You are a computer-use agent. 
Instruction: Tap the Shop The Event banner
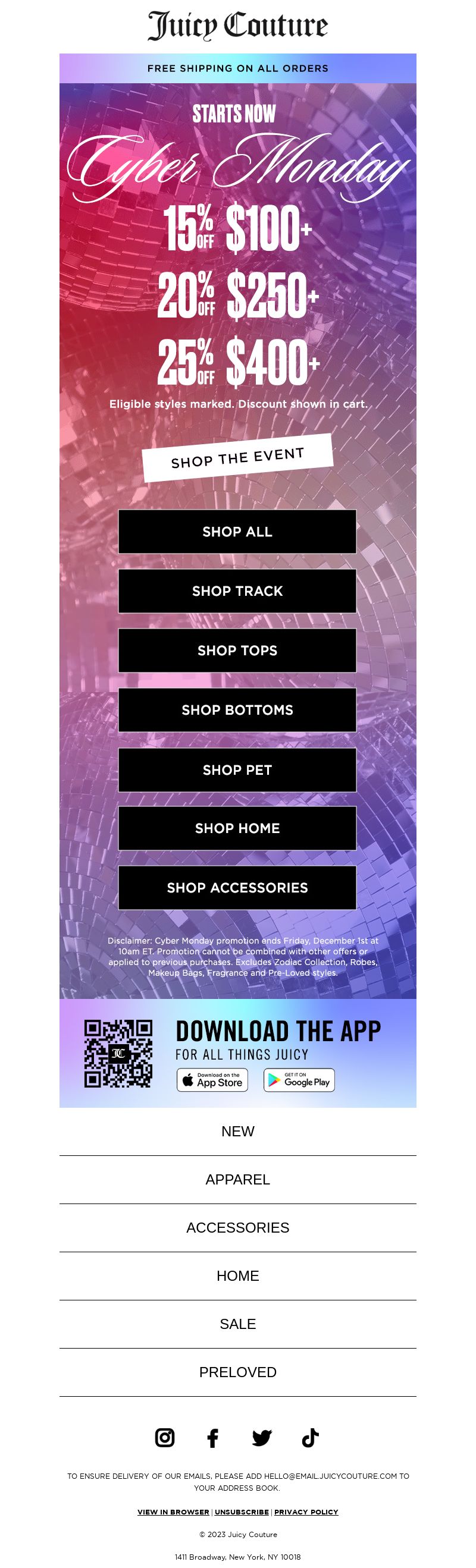[237, 458]
